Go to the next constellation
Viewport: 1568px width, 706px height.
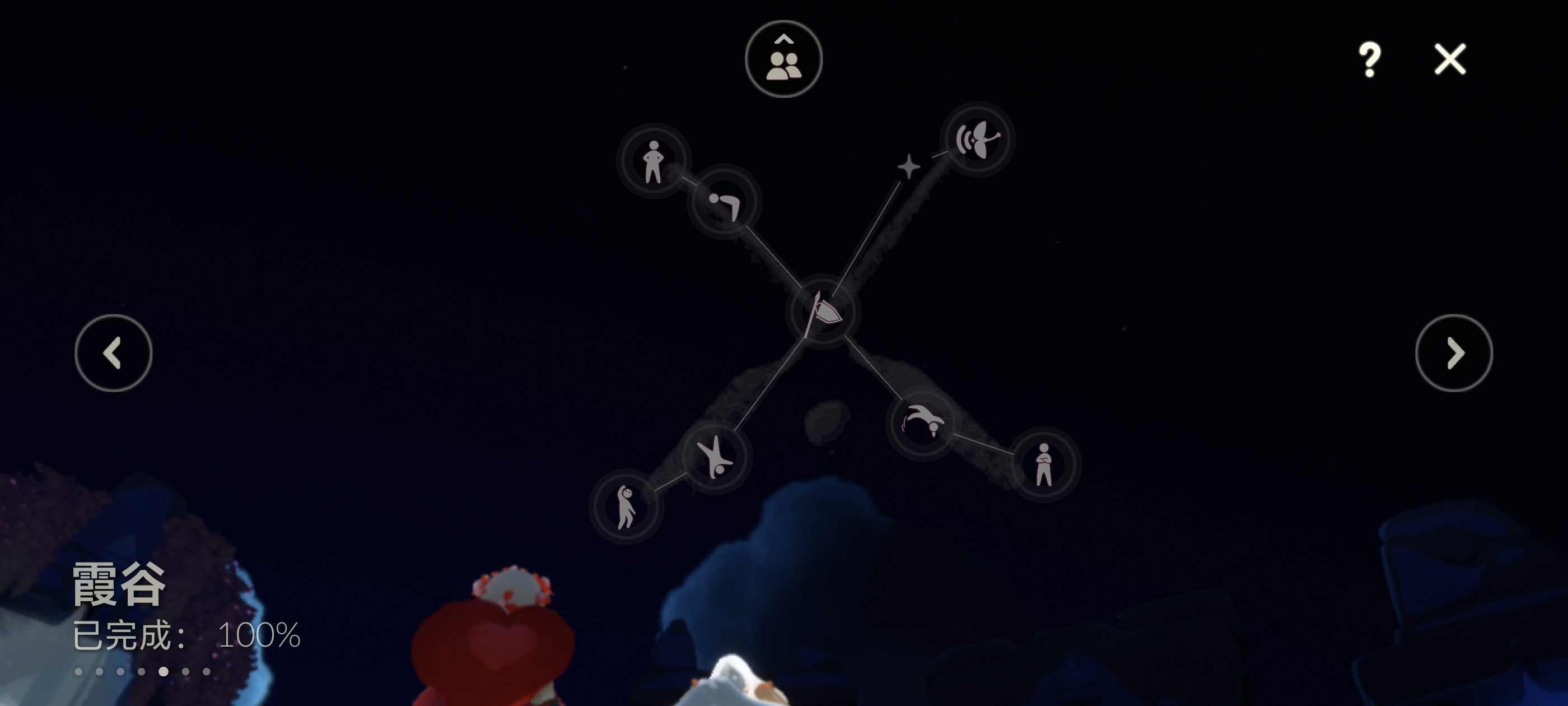(x=1454, y=352)
